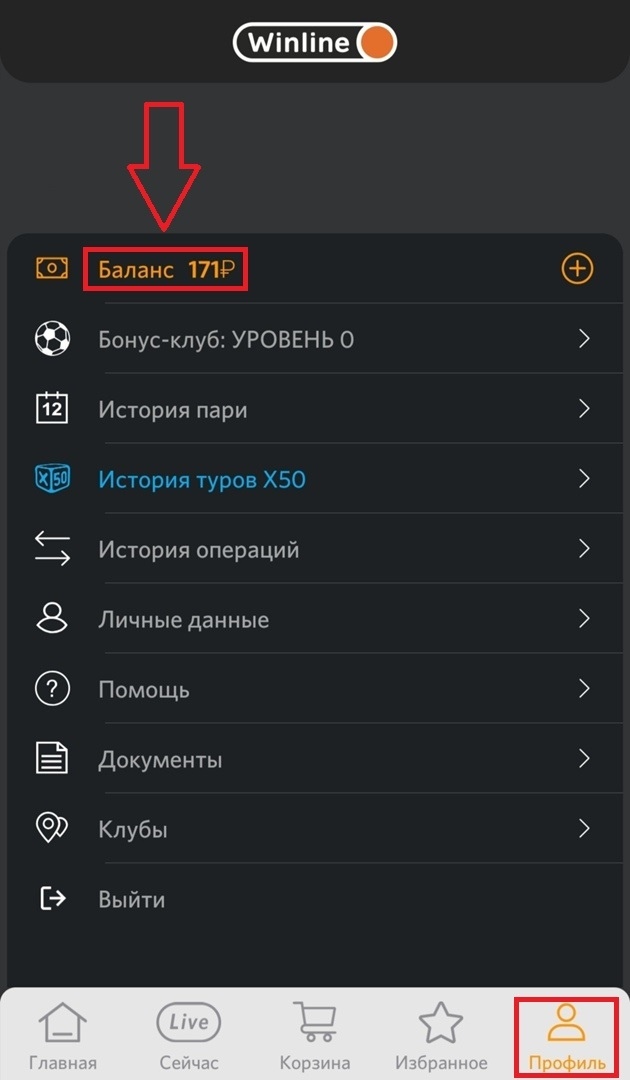
Task: Open Документы
Action: tap(160, 760)
